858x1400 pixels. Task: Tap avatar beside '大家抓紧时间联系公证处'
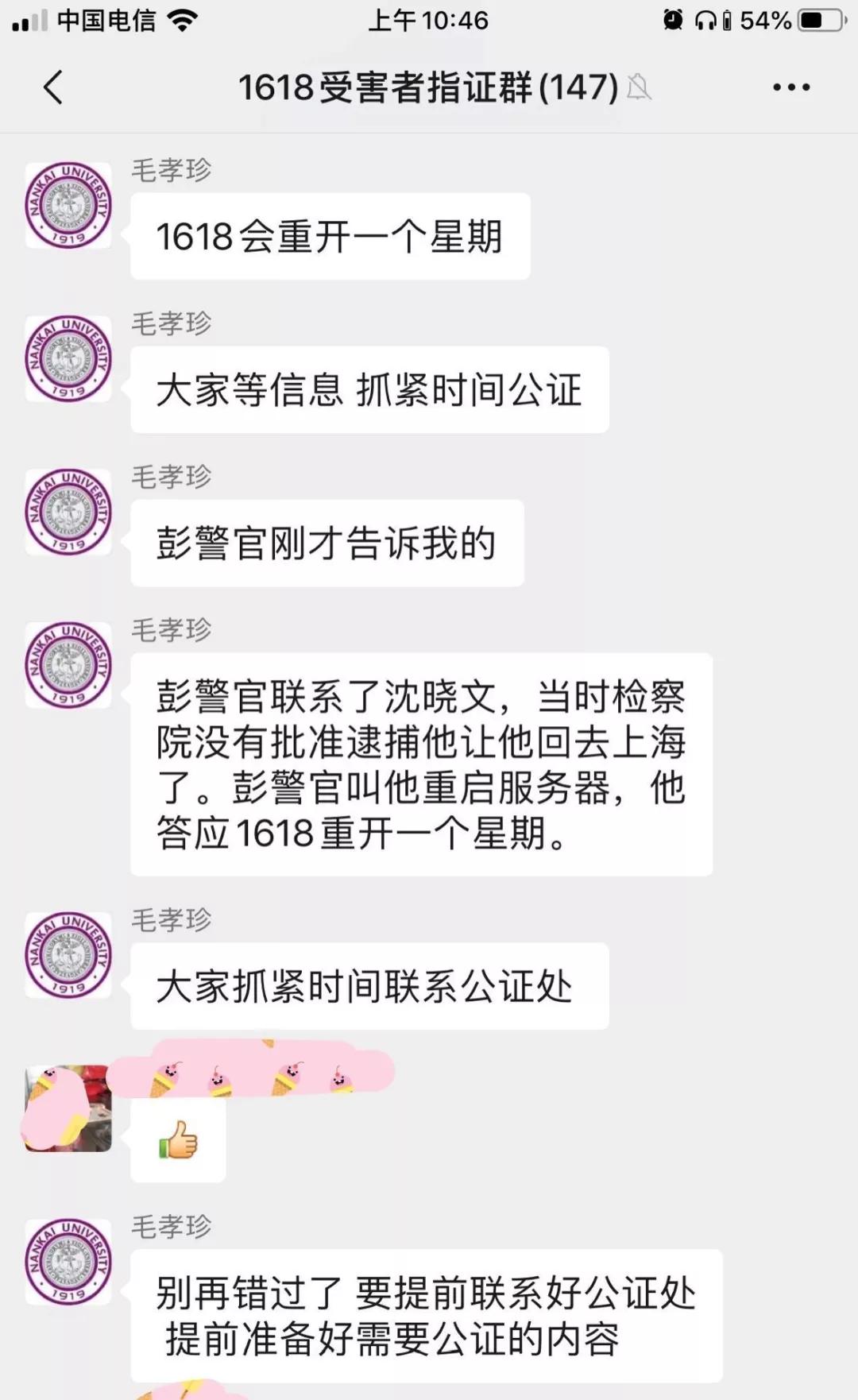[68, 955]
